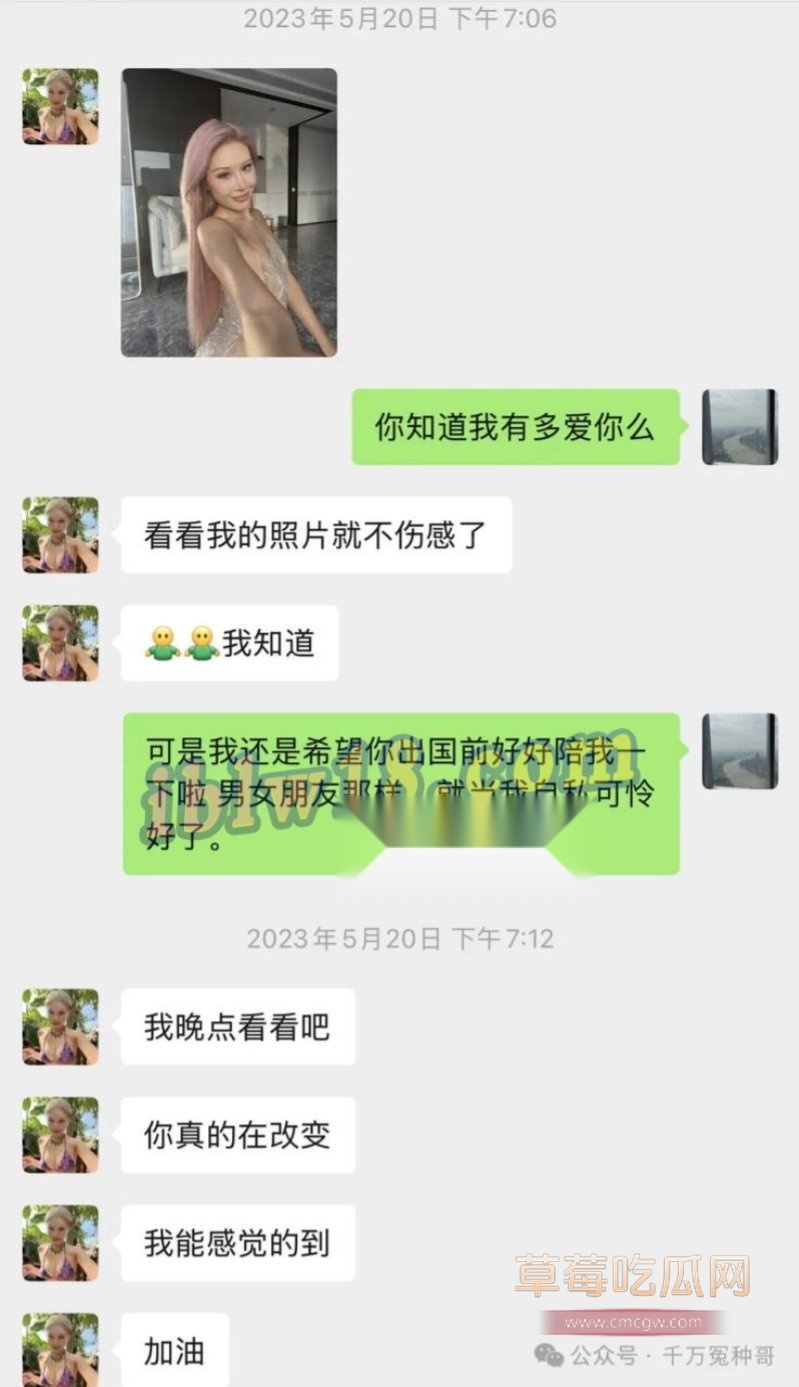Tap the avatar next to "加油"
799x1387 pixels.
[59, 1350]
